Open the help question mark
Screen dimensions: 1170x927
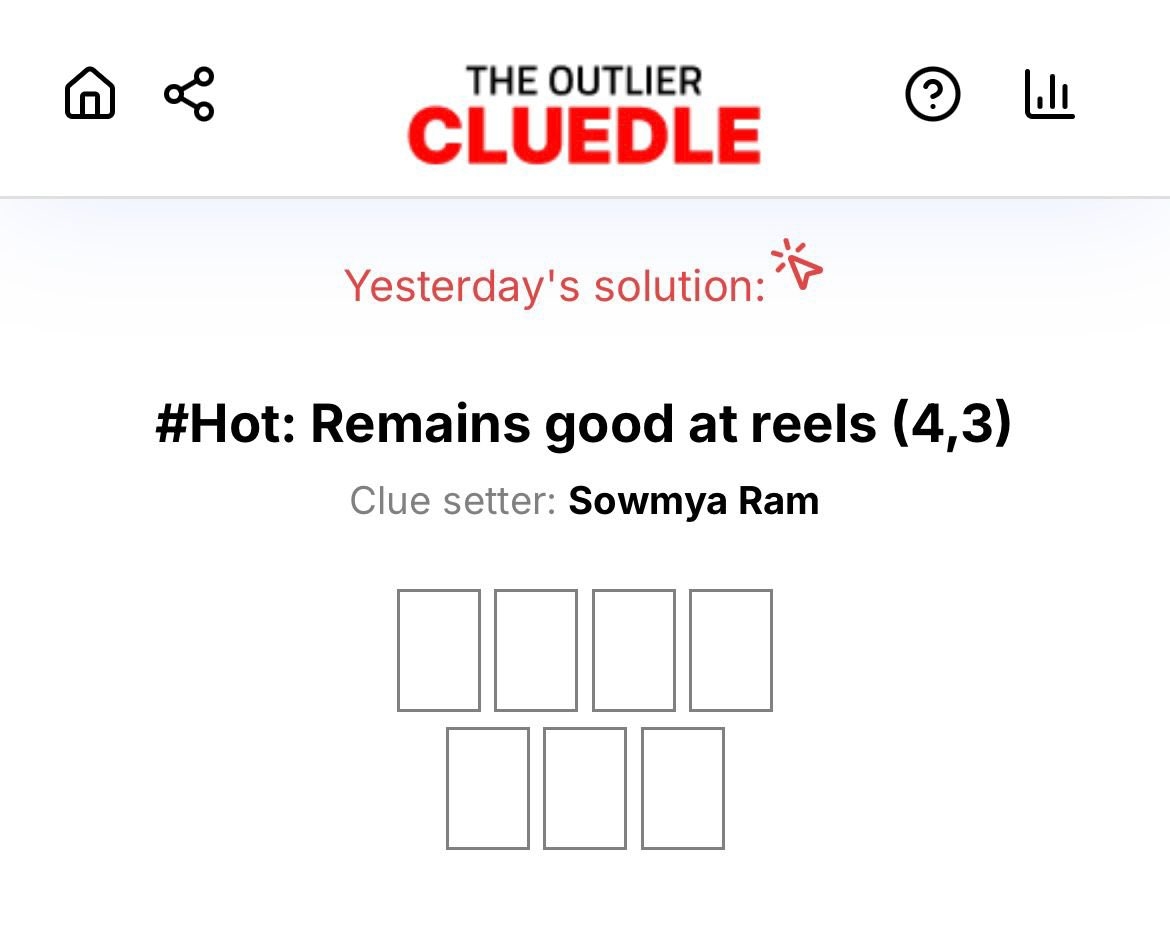tap(932, 95)
